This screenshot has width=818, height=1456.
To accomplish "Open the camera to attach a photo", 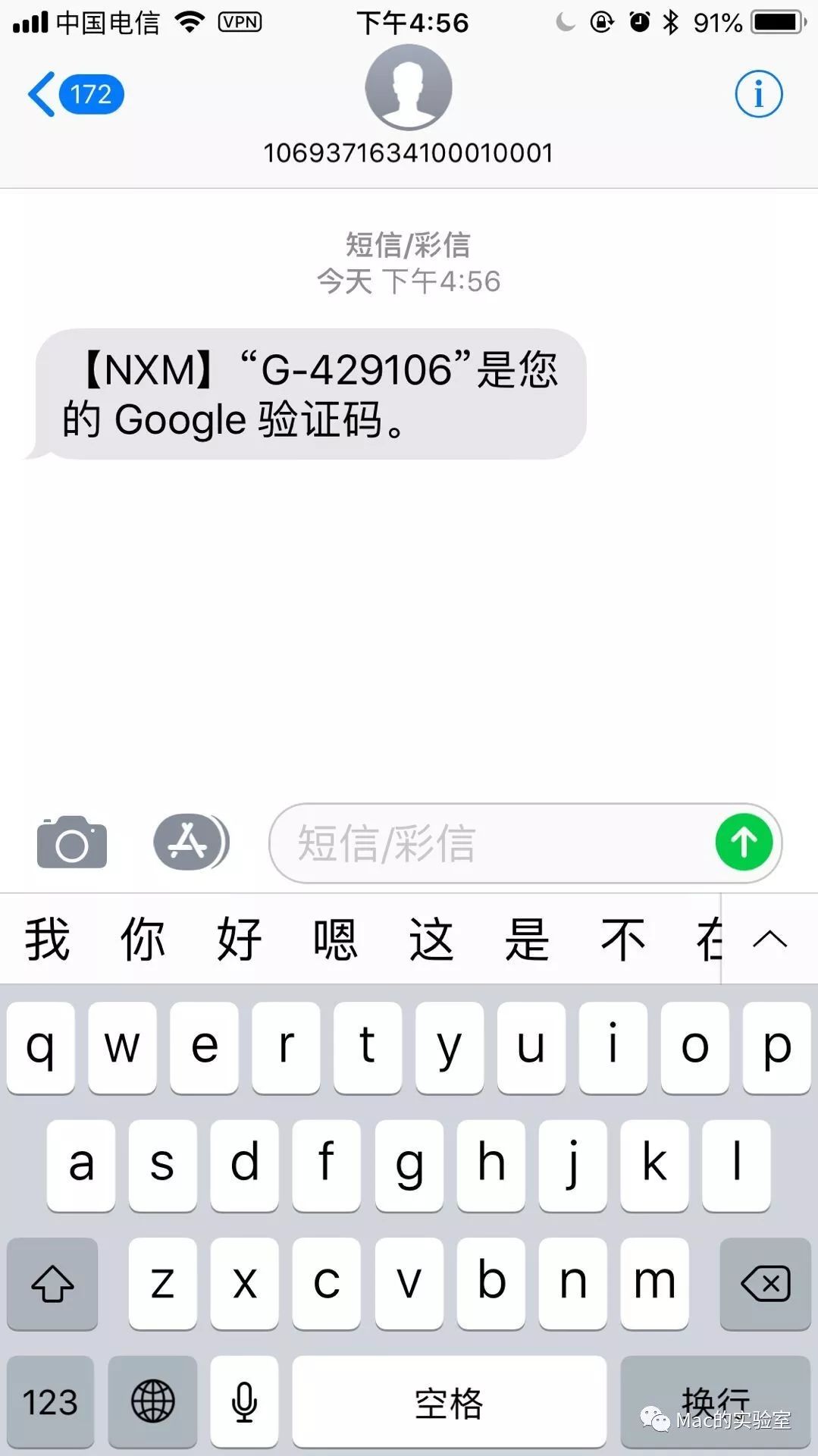I will (x=72, y=843).
